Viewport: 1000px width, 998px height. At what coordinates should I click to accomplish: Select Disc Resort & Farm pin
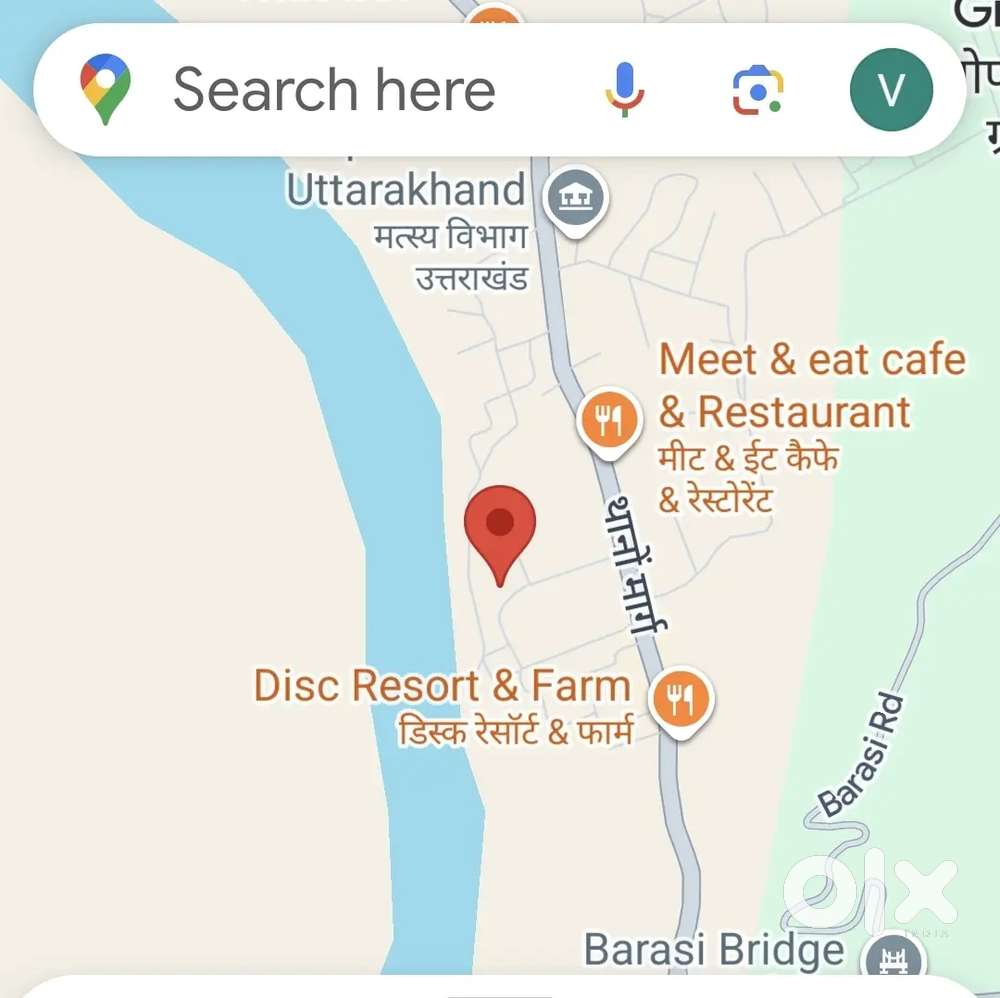[x=680, y=698]
